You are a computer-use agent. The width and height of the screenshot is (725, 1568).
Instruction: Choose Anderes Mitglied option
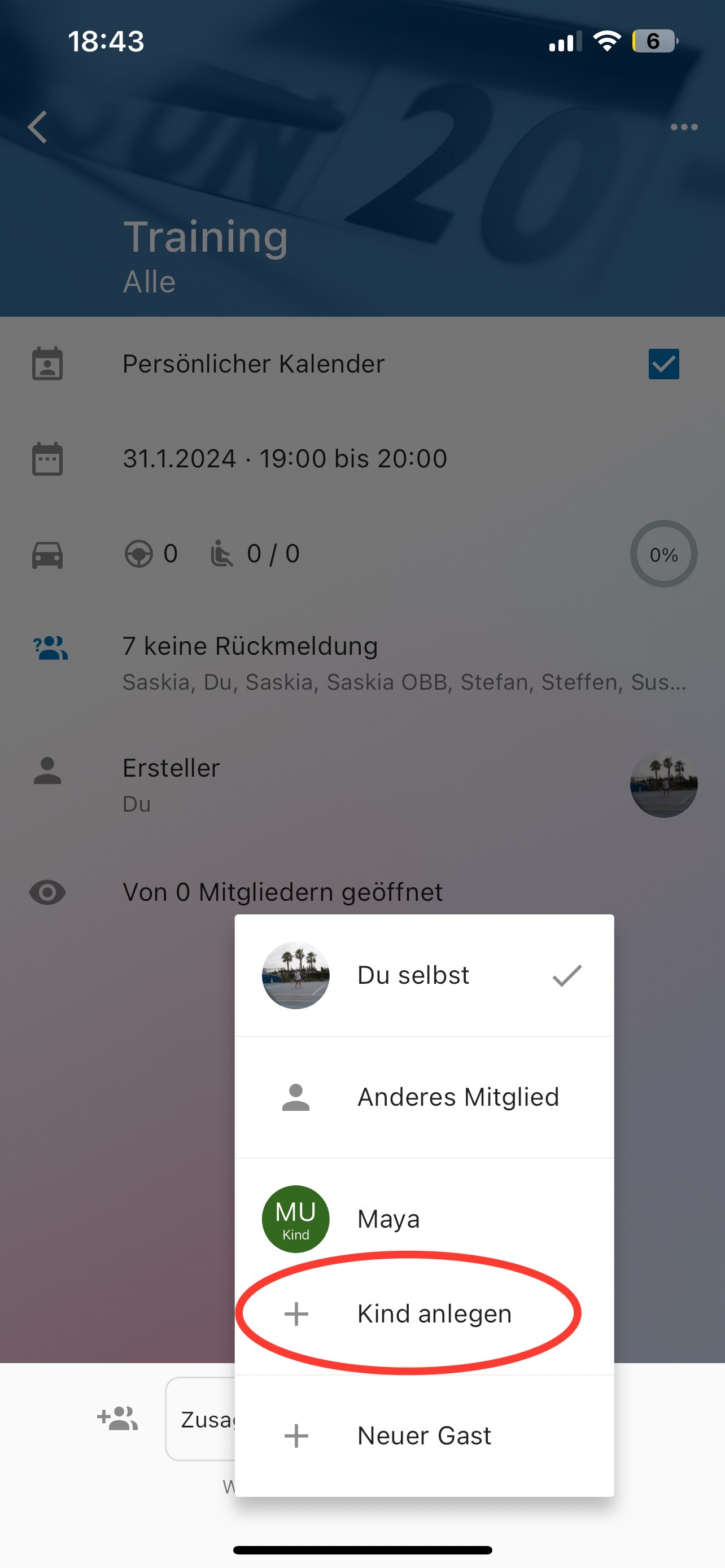coord(423,1097)
